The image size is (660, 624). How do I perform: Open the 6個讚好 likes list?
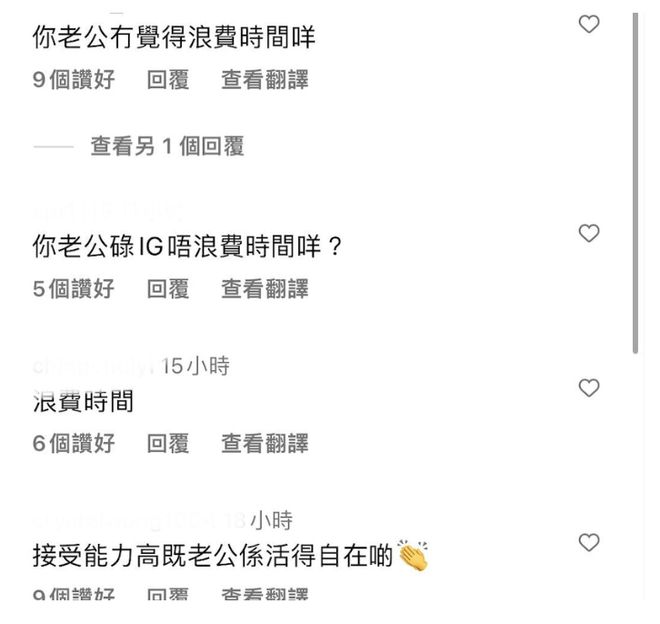pos(74,443)
